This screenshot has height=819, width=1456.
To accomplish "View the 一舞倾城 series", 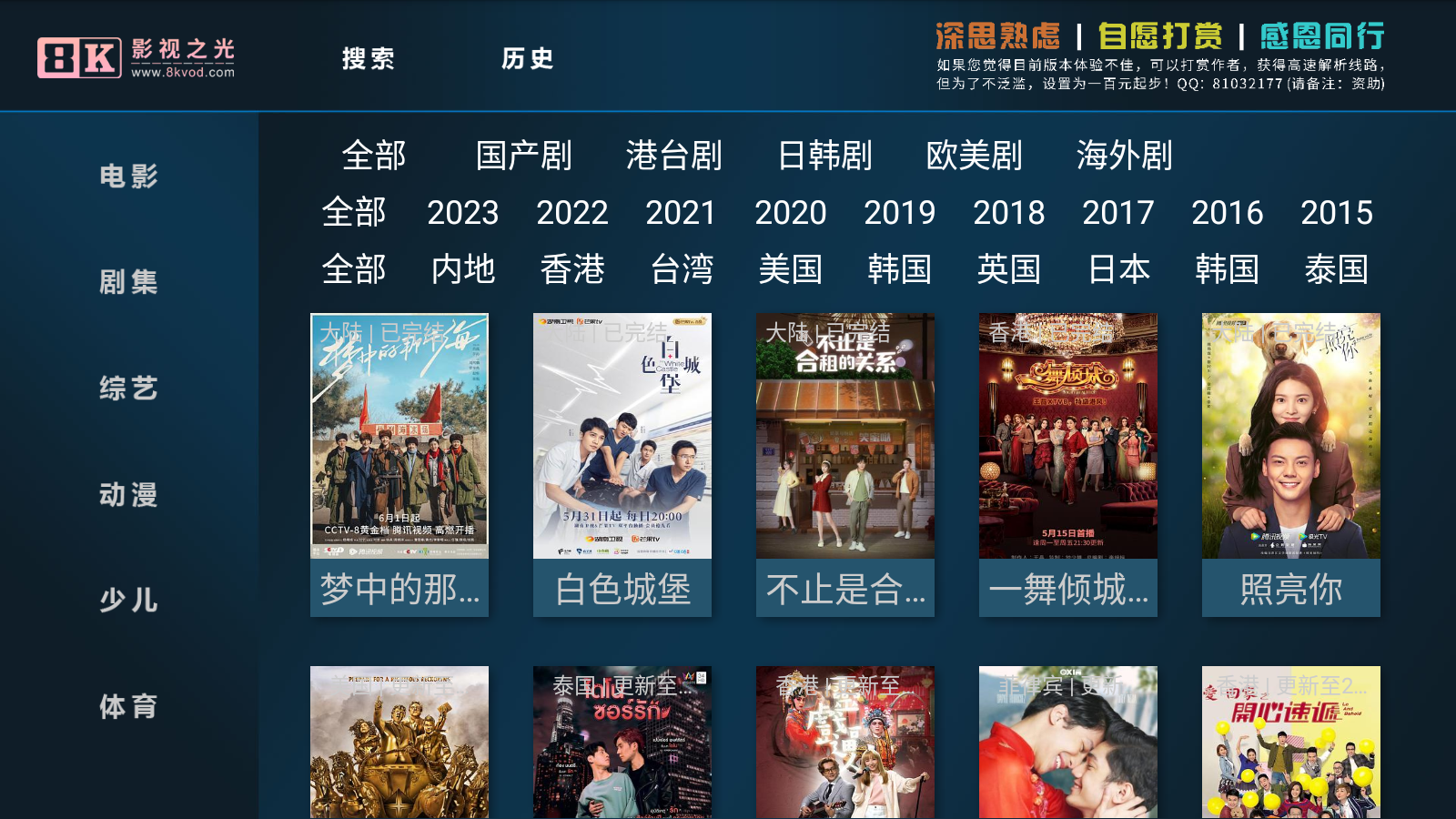I will [1068, 464].
